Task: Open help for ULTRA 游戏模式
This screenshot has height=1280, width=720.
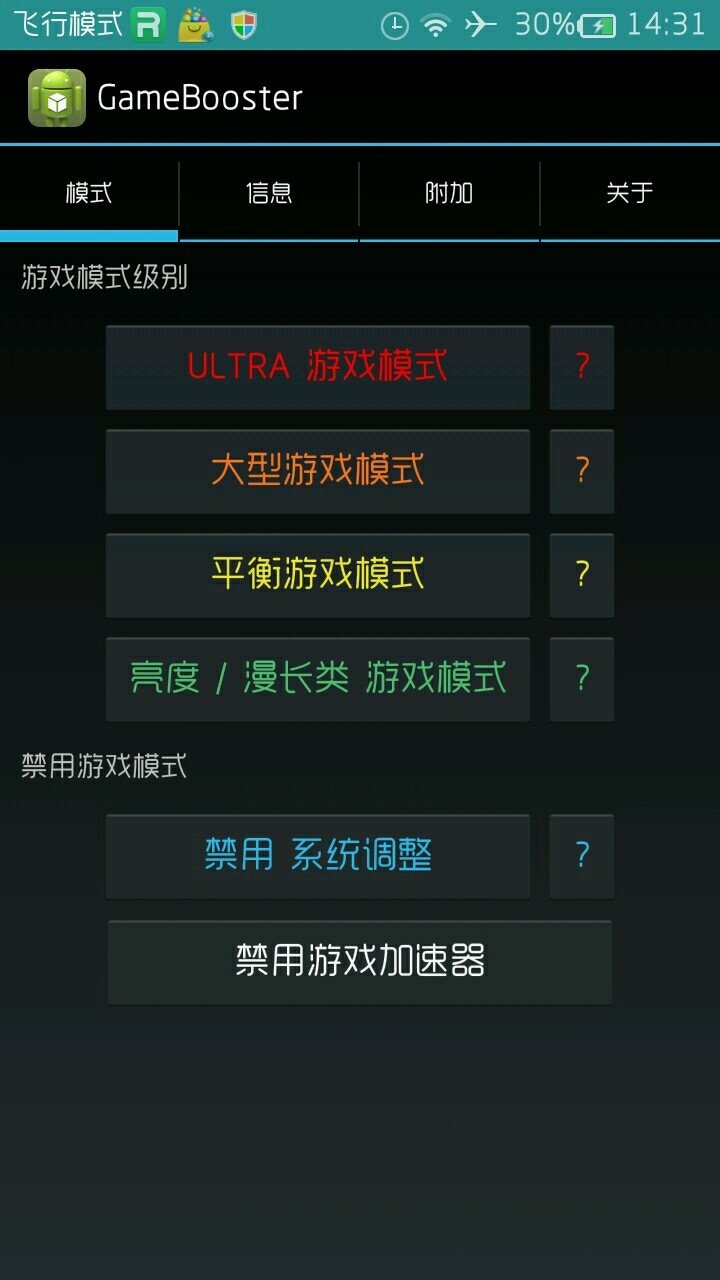Action: (582, 367)
